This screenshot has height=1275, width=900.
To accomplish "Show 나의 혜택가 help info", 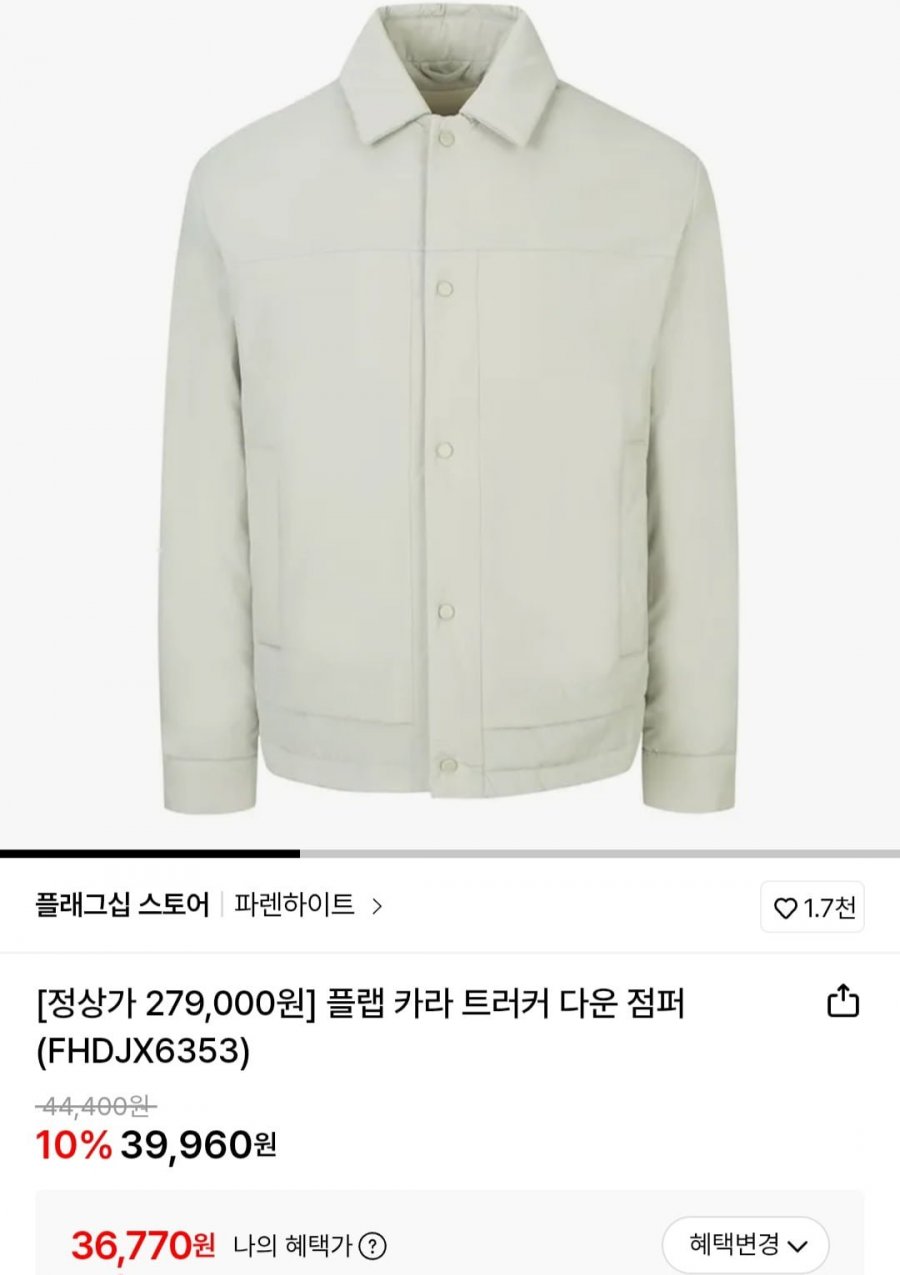I will (372, 1246).
